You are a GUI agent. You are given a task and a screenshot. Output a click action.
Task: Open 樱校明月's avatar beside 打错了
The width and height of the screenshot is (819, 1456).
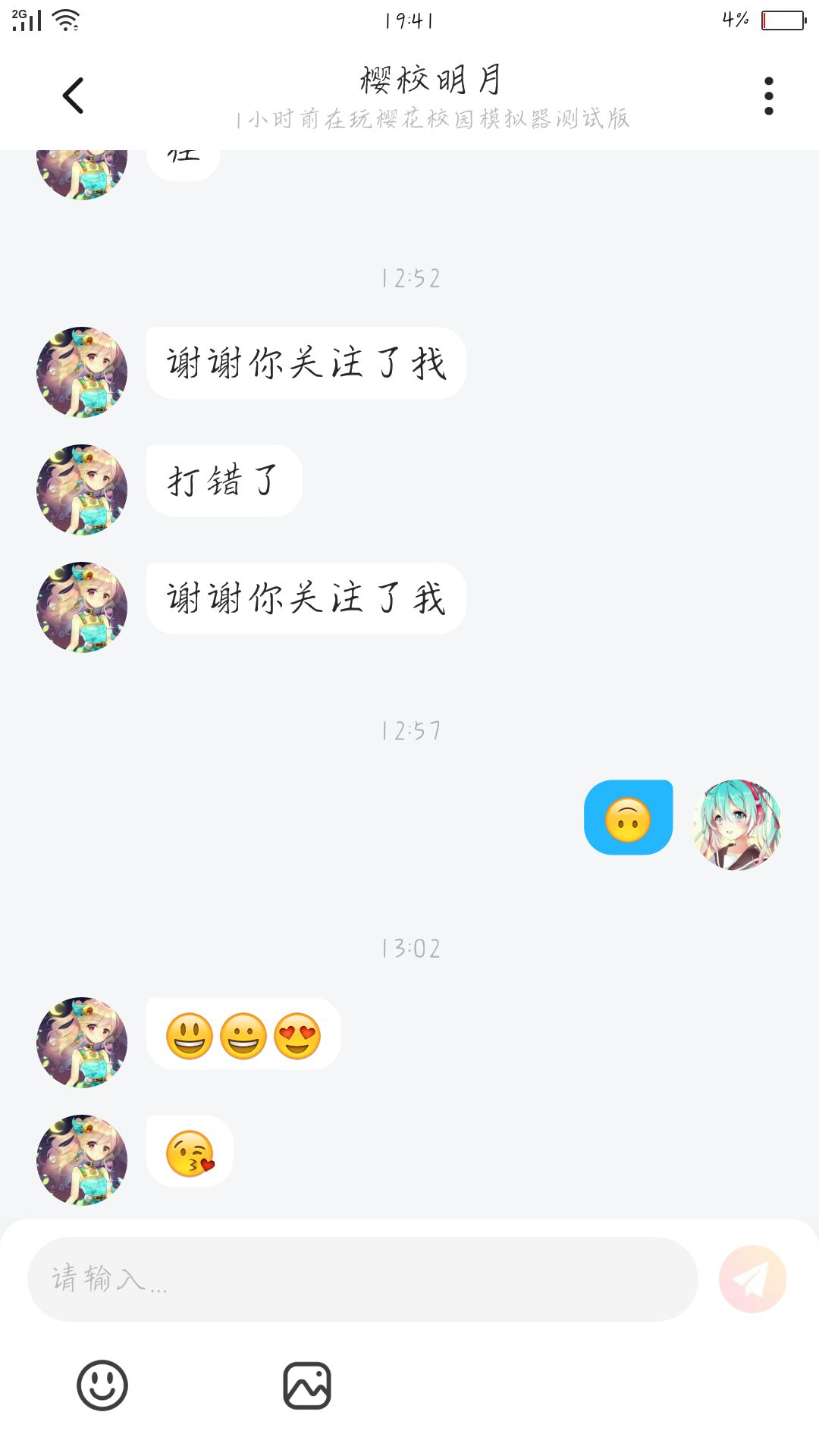[x=82, y=490]
